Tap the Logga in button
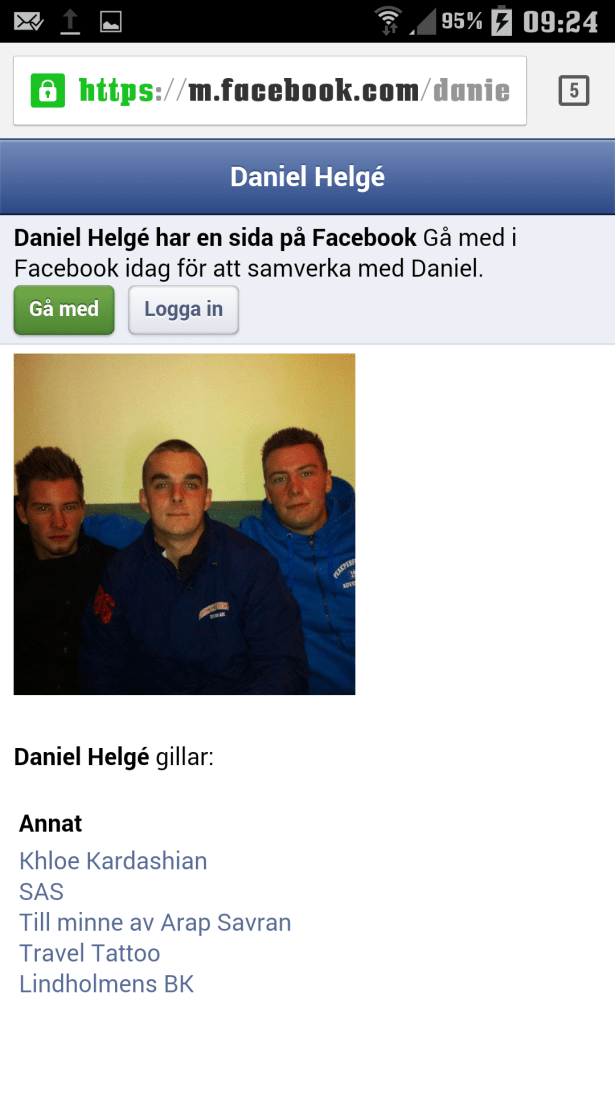 (183, 309)
